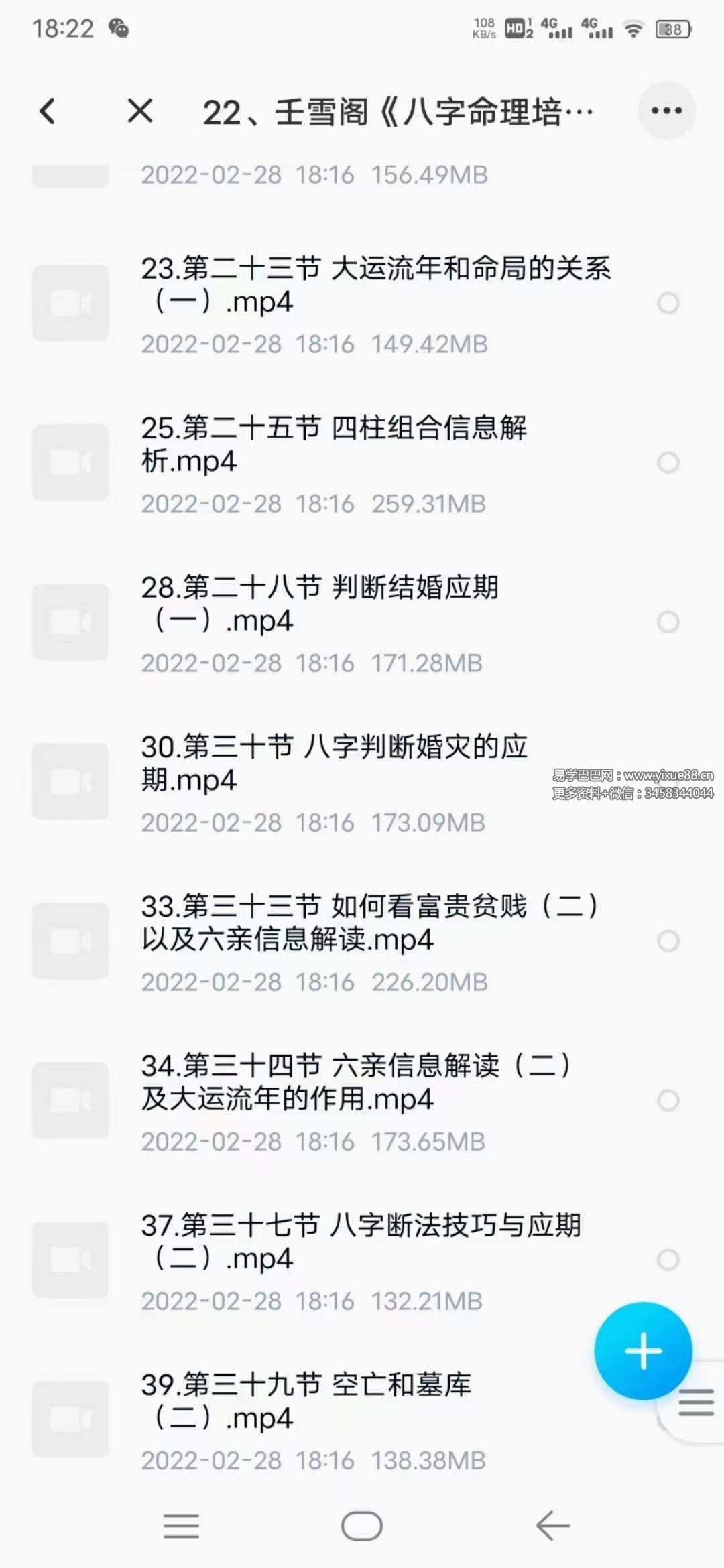724x1568 pixels.
Task: Go to the system home screen
Action: click(362, 1526)
